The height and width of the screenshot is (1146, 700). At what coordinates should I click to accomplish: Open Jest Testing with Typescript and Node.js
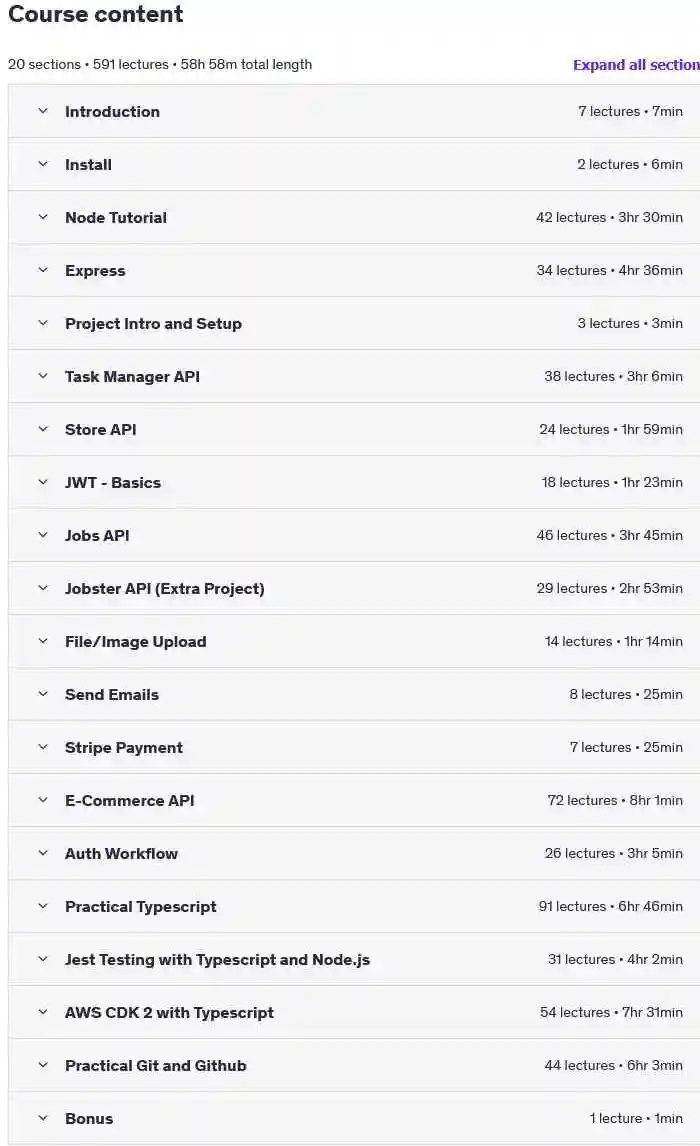[x=354, y=959]
